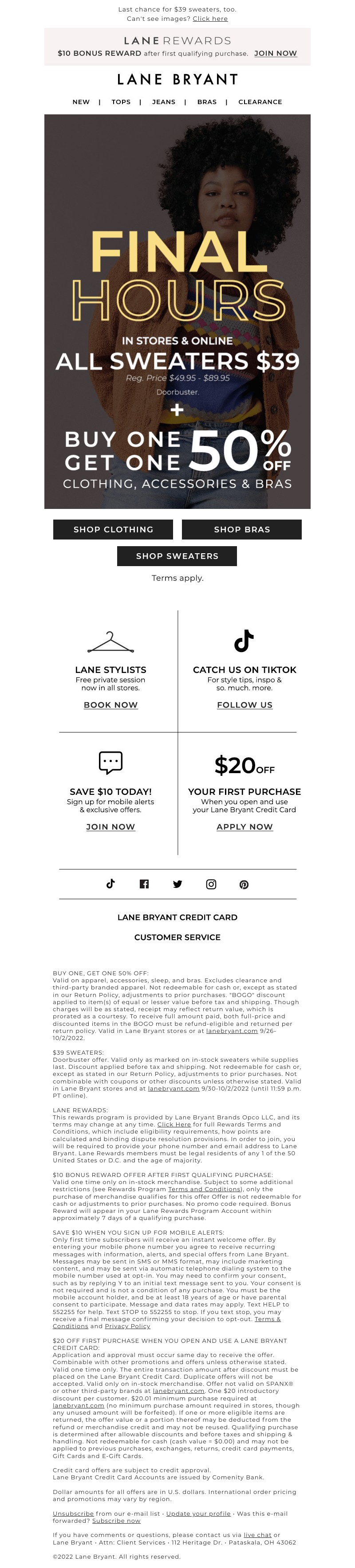Screen dimensions: 355x1568
Task: Open the Facebook social icon
Action: point(144,884)
